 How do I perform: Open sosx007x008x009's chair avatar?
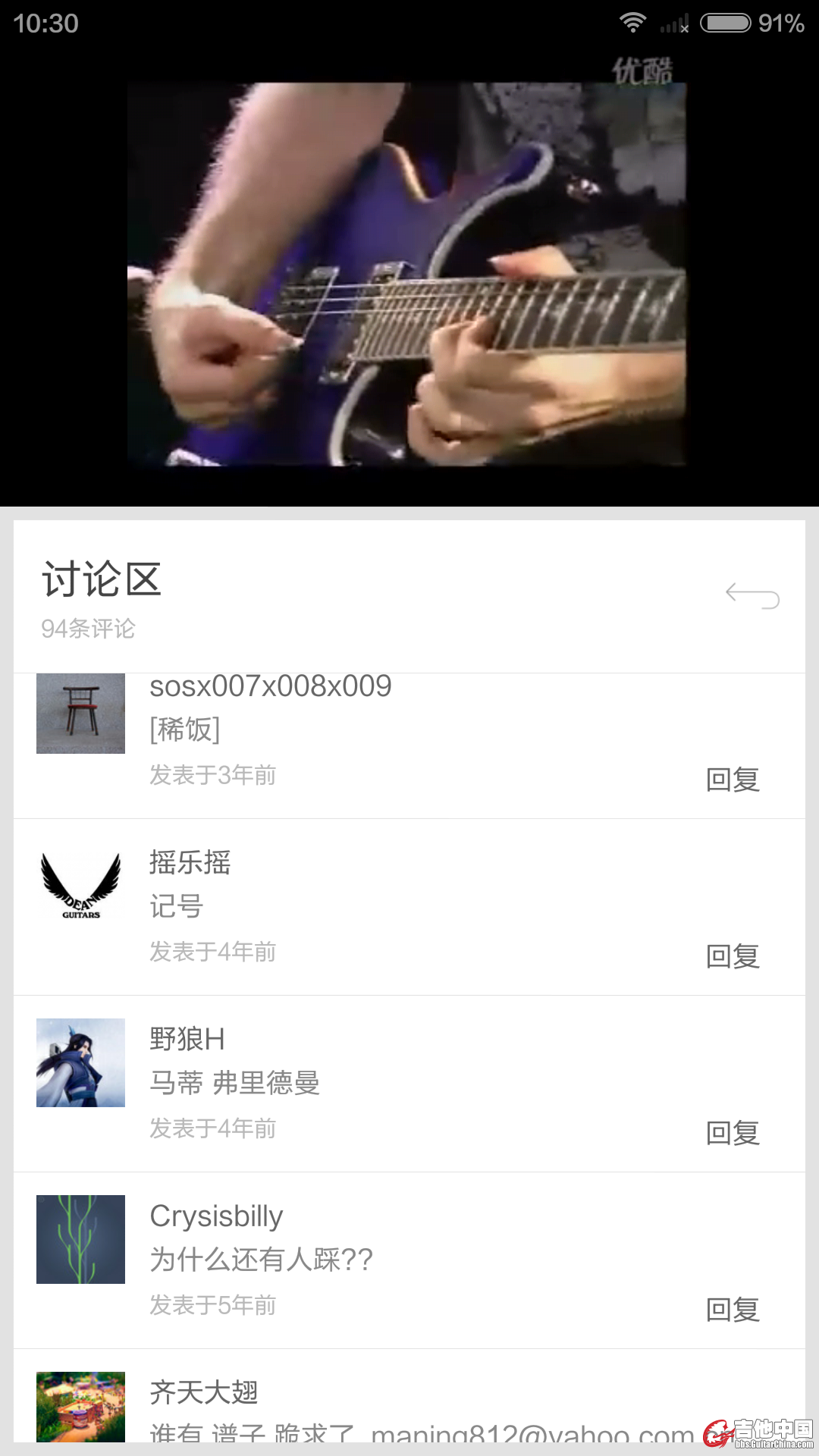pyautogui.click(x=80, y=713)
